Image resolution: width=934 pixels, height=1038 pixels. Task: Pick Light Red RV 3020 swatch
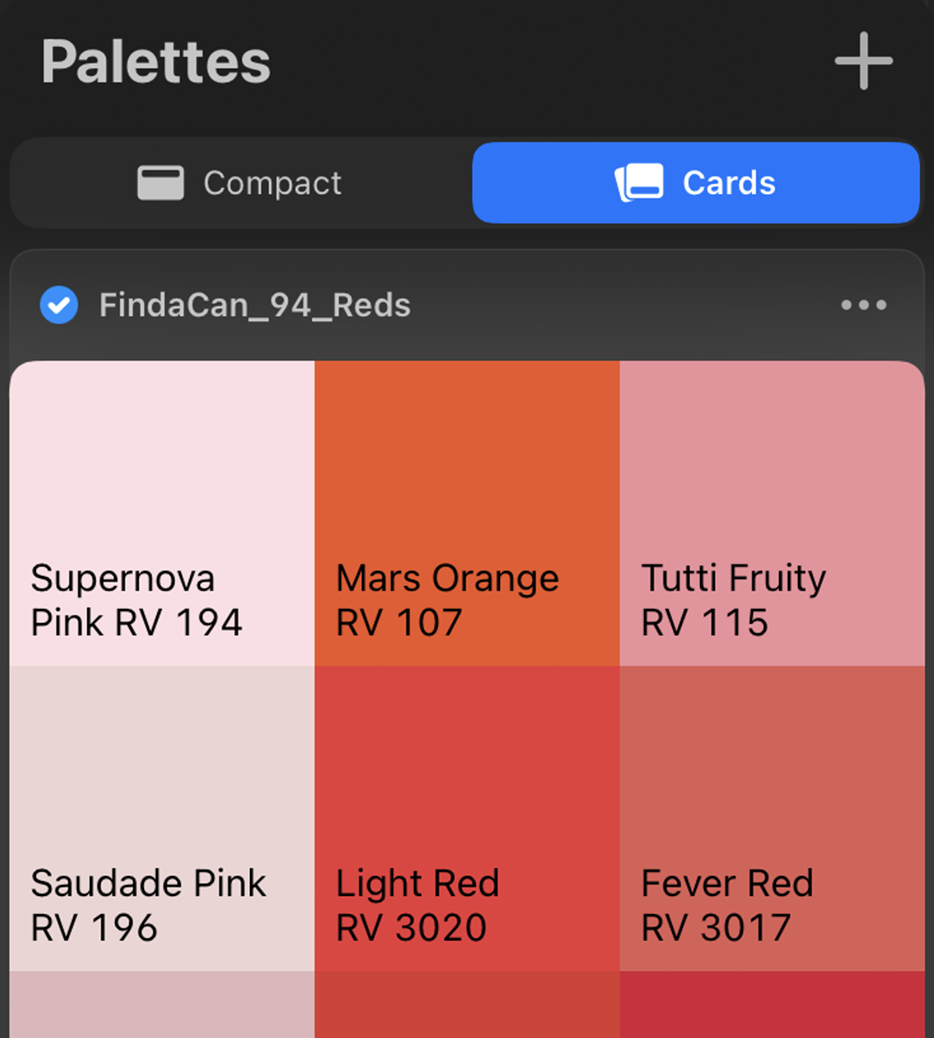tap(467, 818)
